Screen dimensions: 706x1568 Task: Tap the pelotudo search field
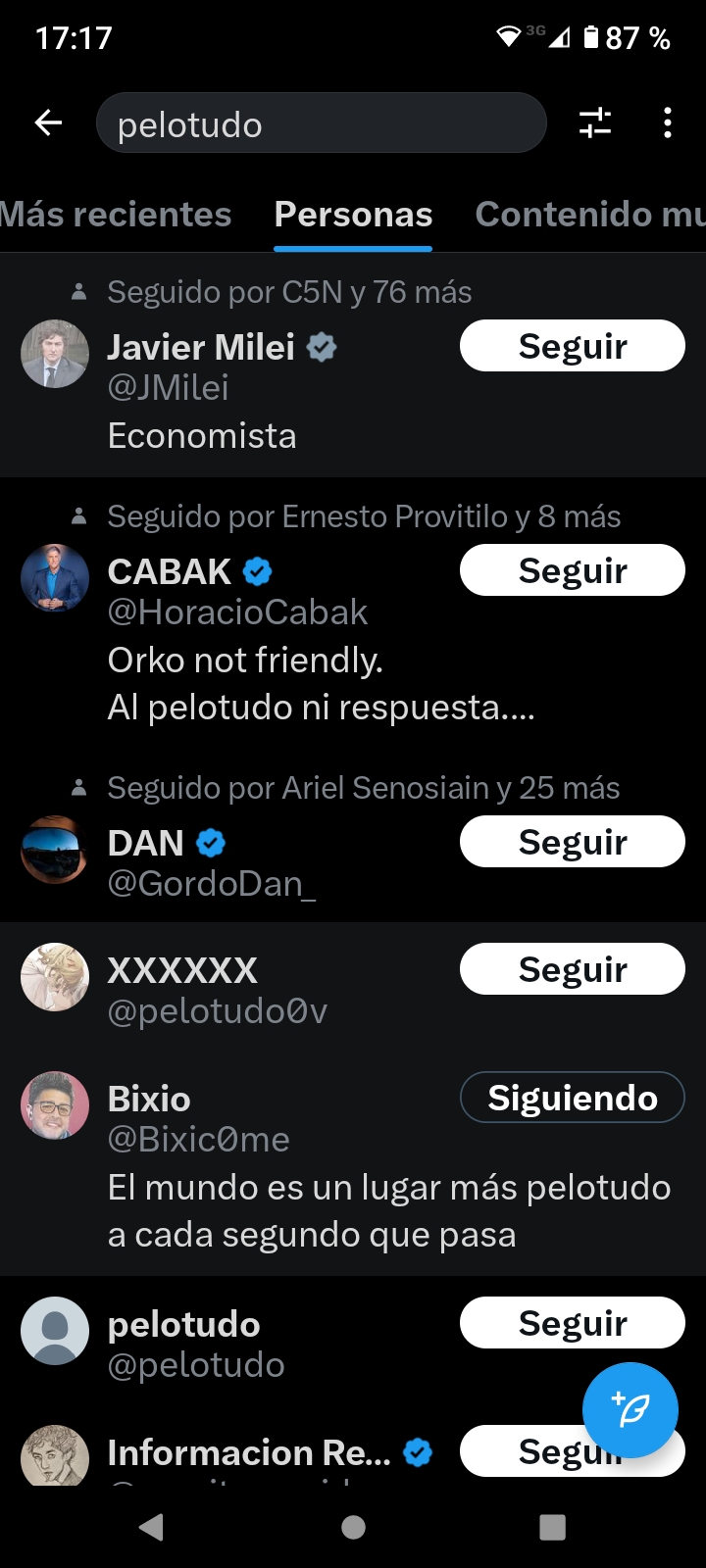(321, 123)
